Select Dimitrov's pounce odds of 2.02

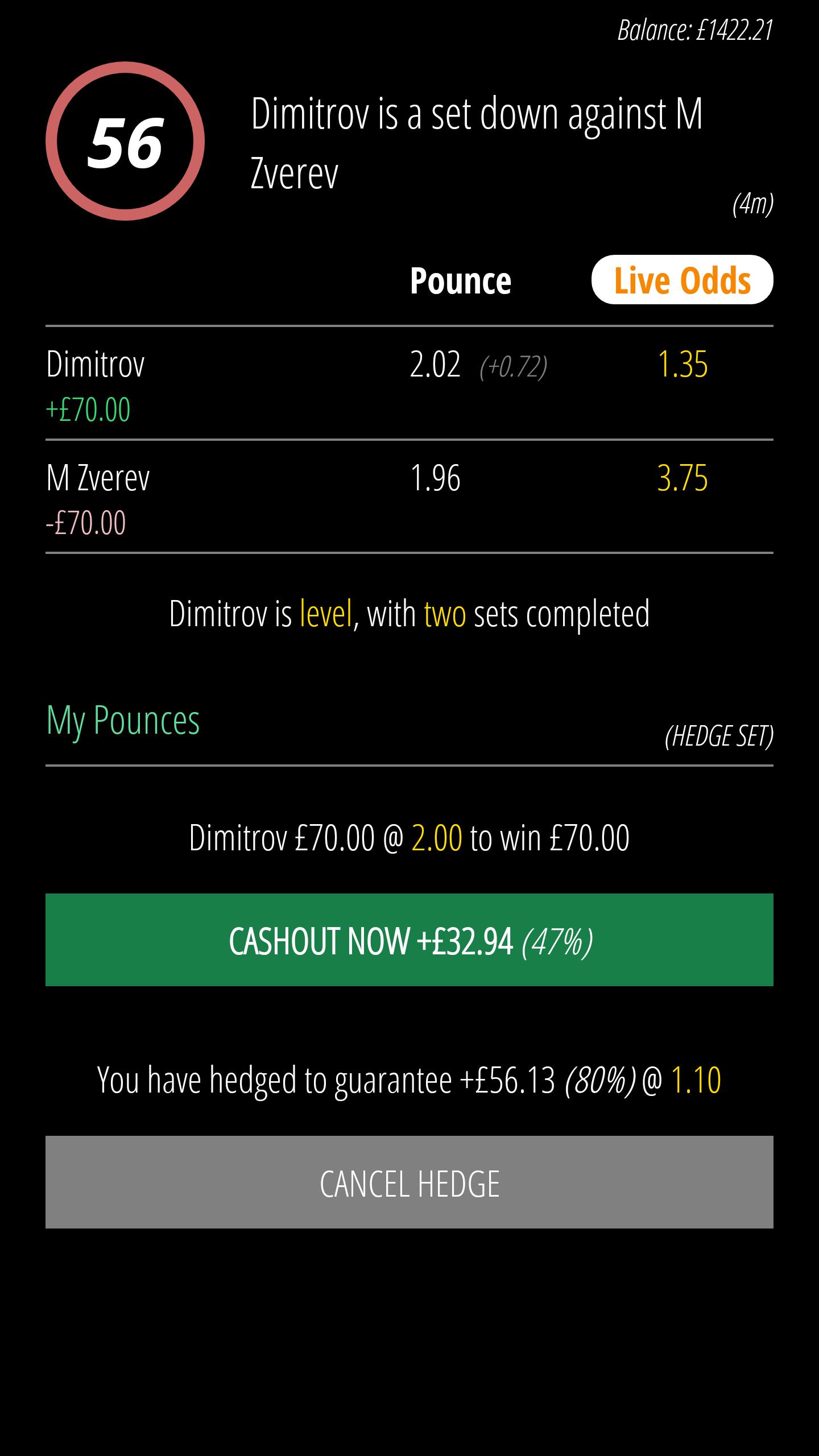(435, 367)
